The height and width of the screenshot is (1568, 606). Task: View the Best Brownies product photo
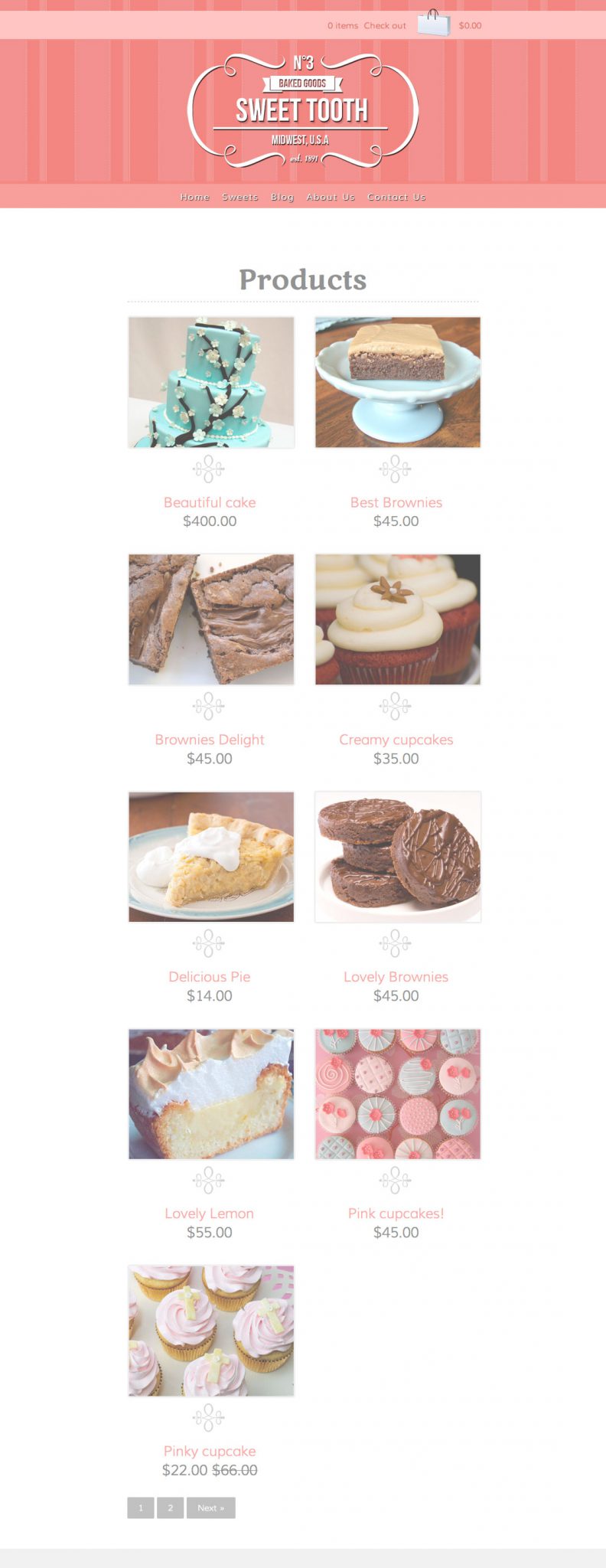[x=398, y=382]
